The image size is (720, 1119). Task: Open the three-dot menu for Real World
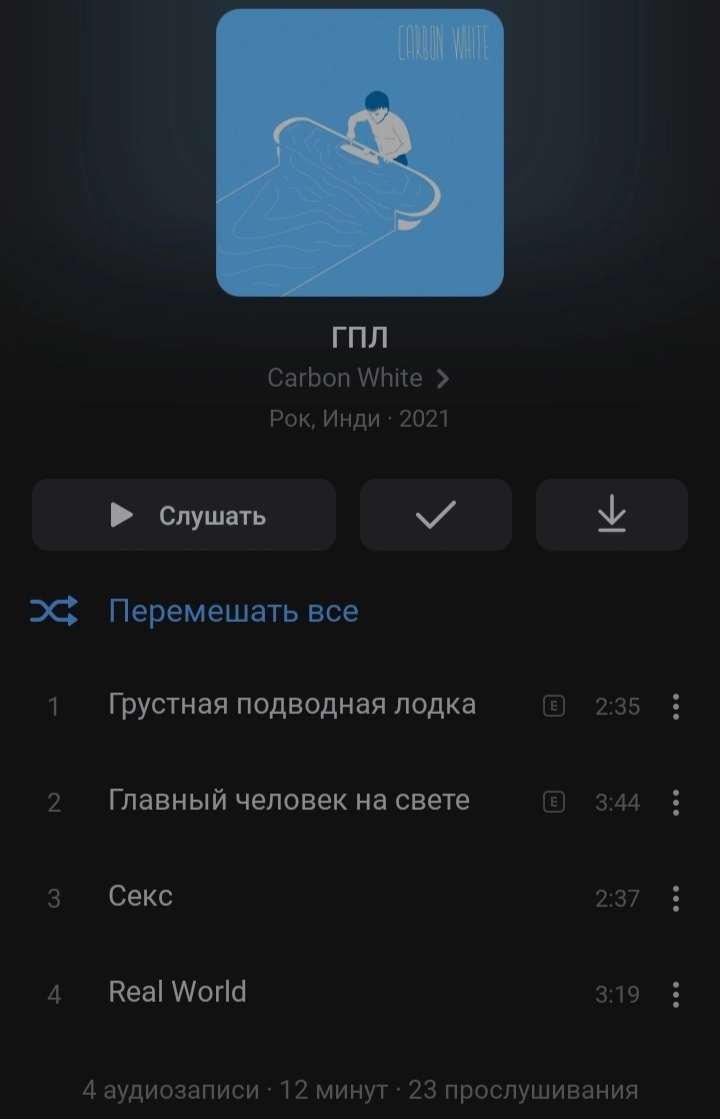coord(676,994)
